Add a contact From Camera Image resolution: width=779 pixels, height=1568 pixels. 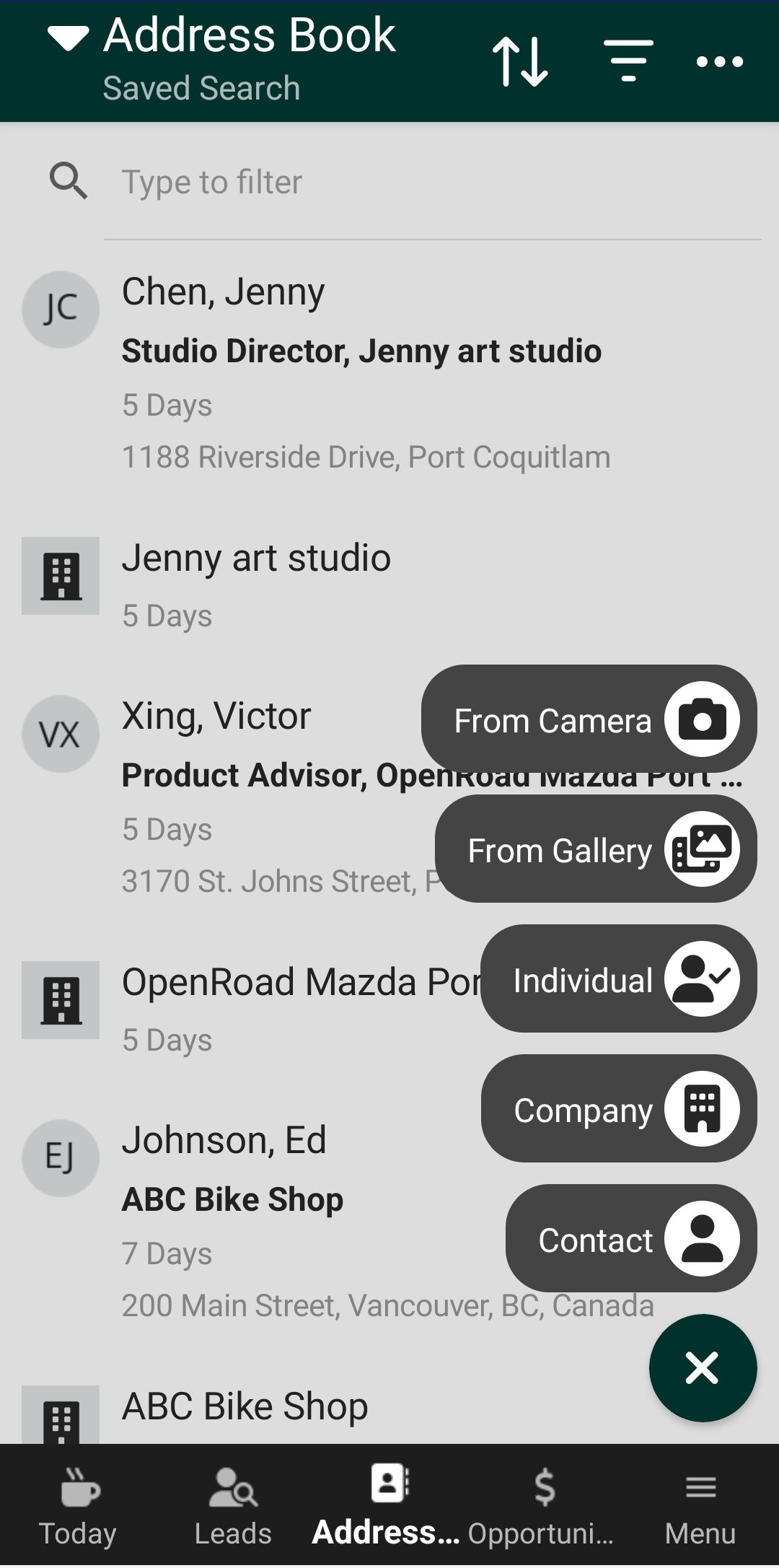pos(589,719)
